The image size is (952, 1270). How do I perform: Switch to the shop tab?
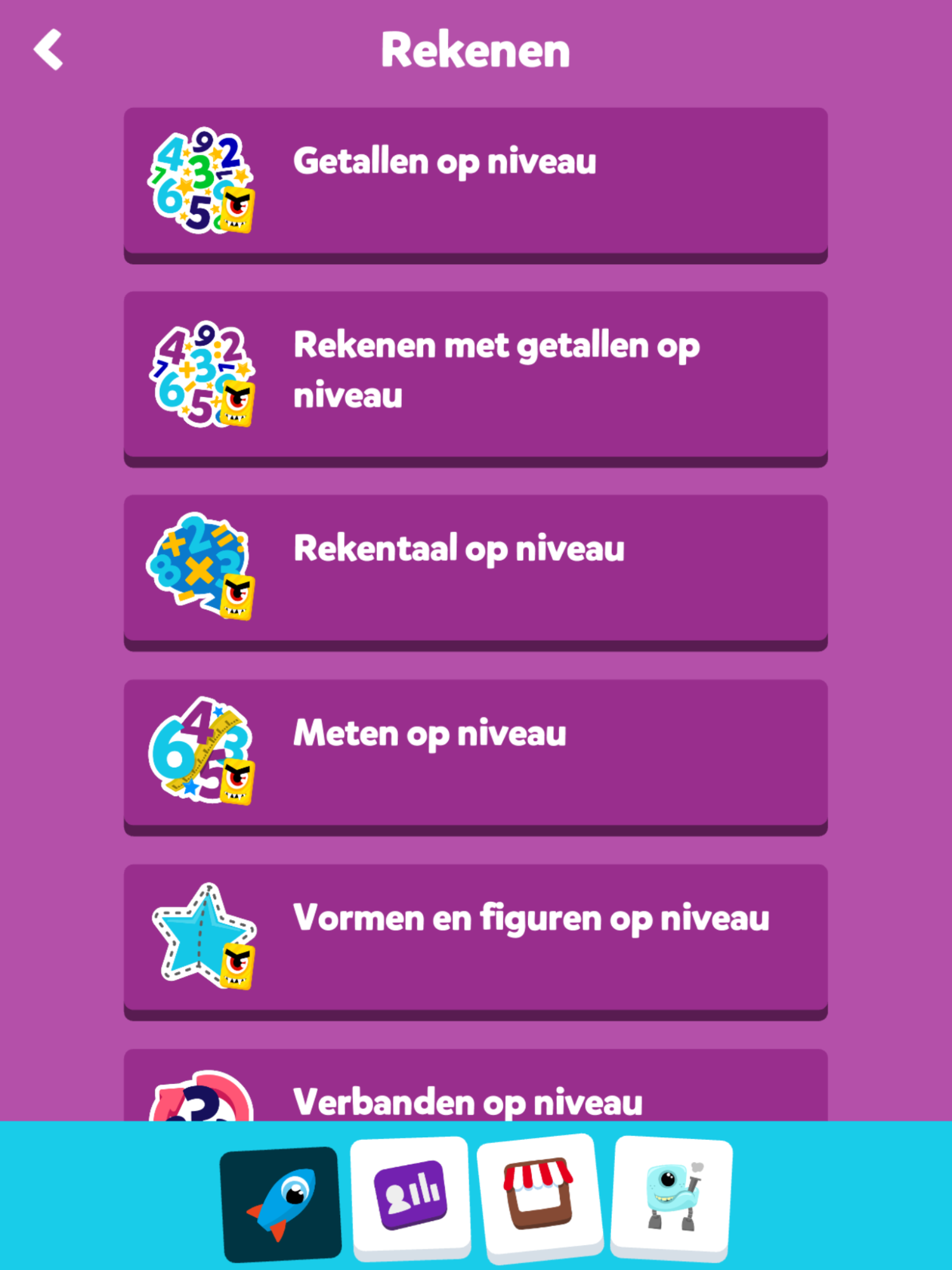(539, 1194)
